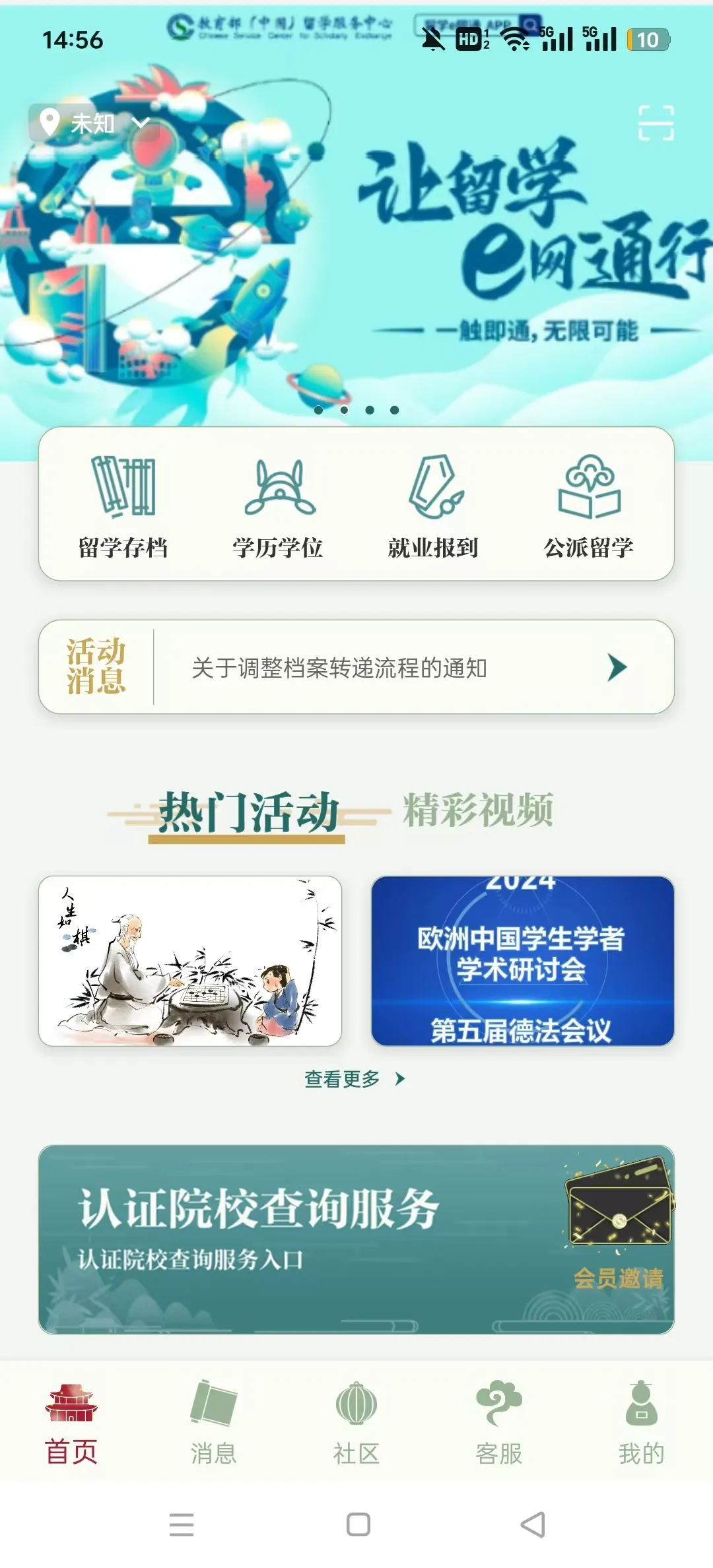Switch to 精彩视频 tab
713x1568 pixels.
pos(478,810)
